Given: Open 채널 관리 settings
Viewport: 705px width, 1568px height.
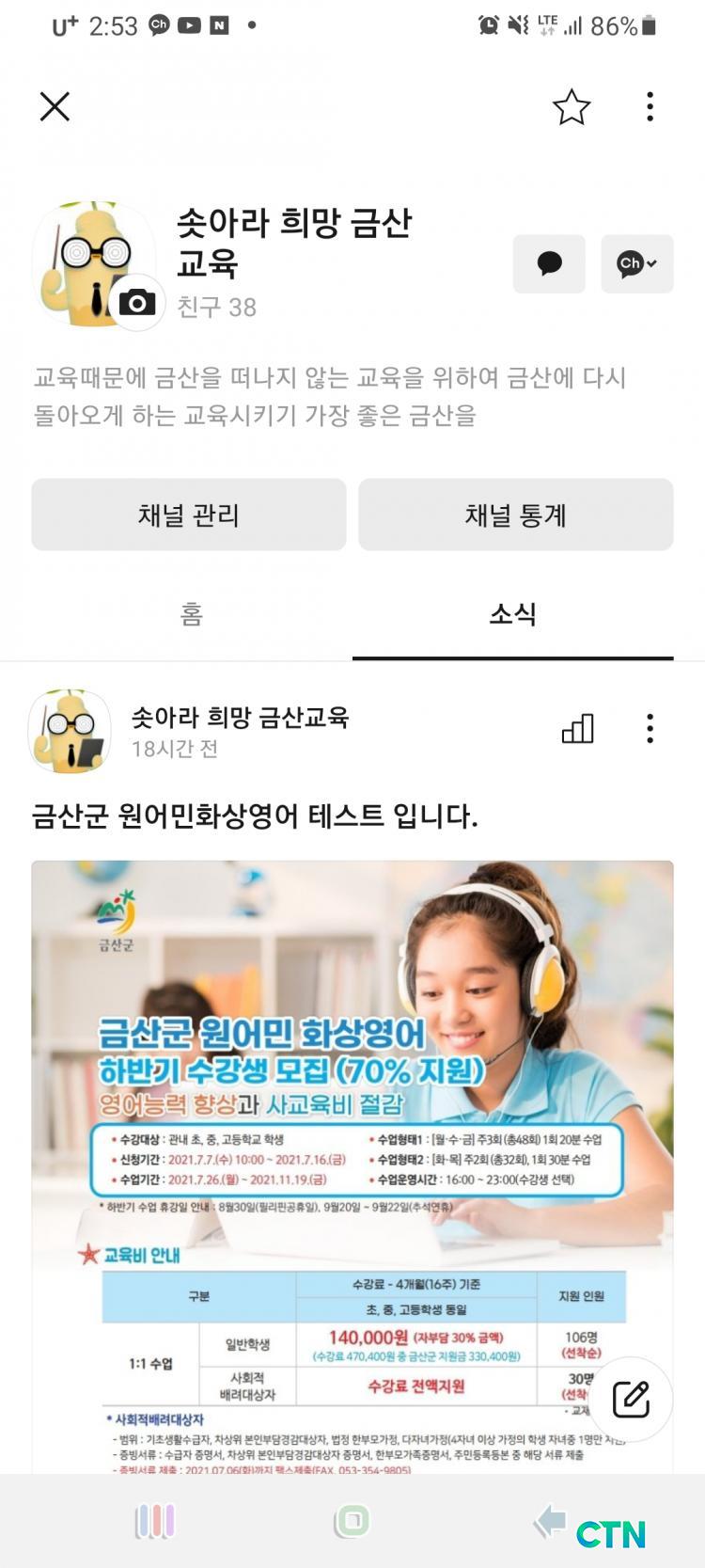Looking at the screenshot, I should (189, 515).
